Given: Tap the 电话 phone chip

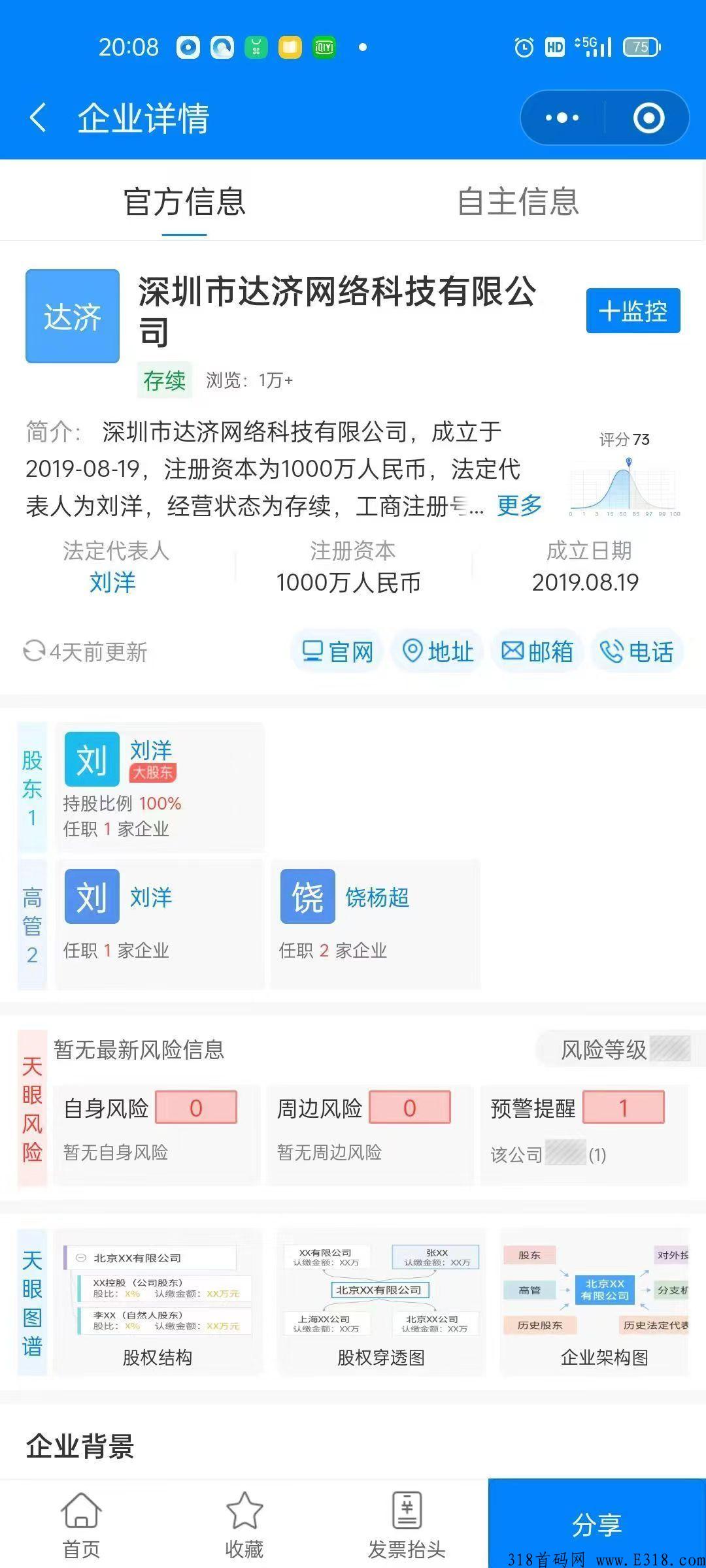Looking at the screenshot, I should tap(637, 651).
